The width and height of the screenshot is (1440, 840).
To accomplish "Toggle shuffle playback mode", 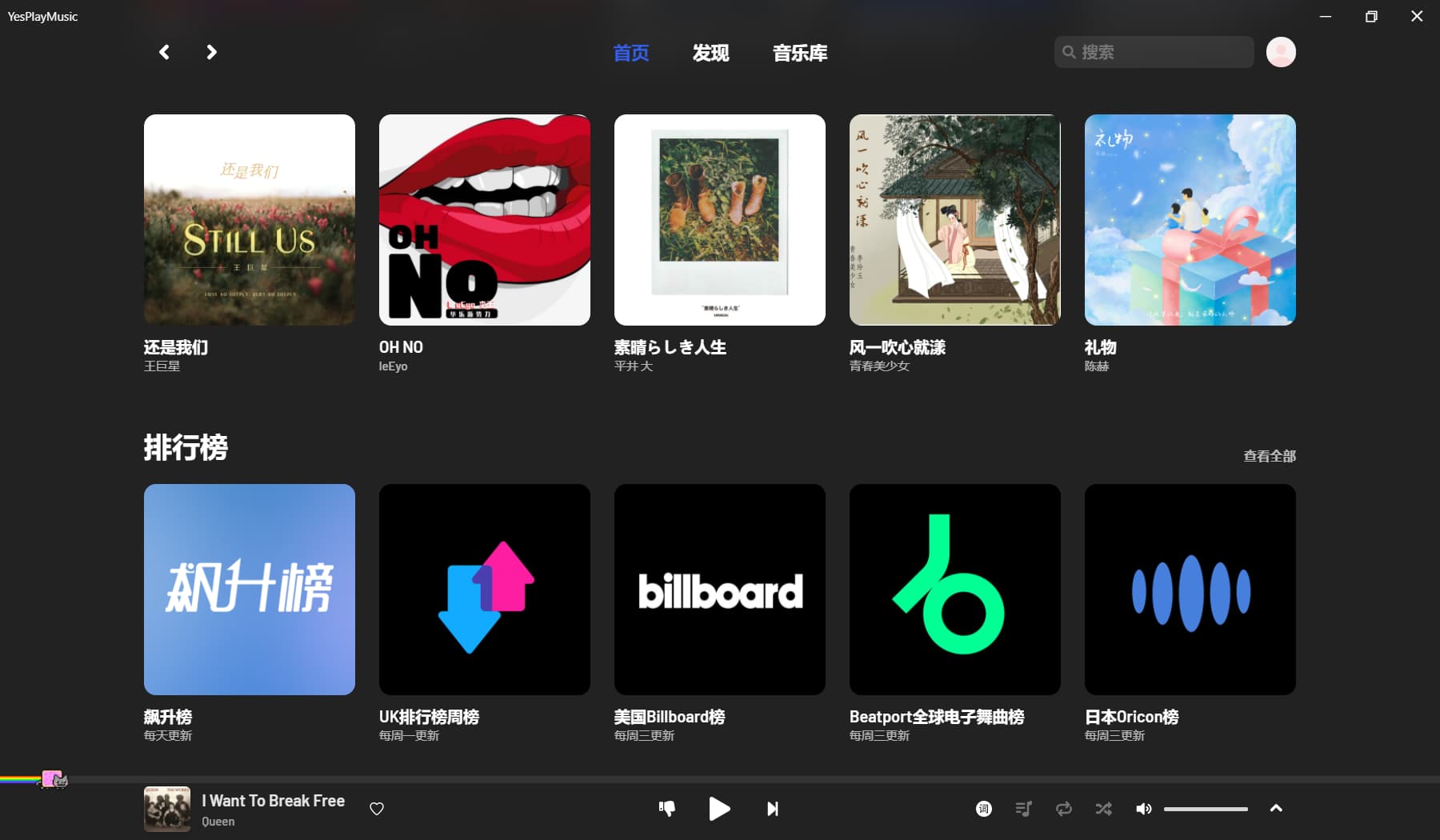I will [1103, 809].
